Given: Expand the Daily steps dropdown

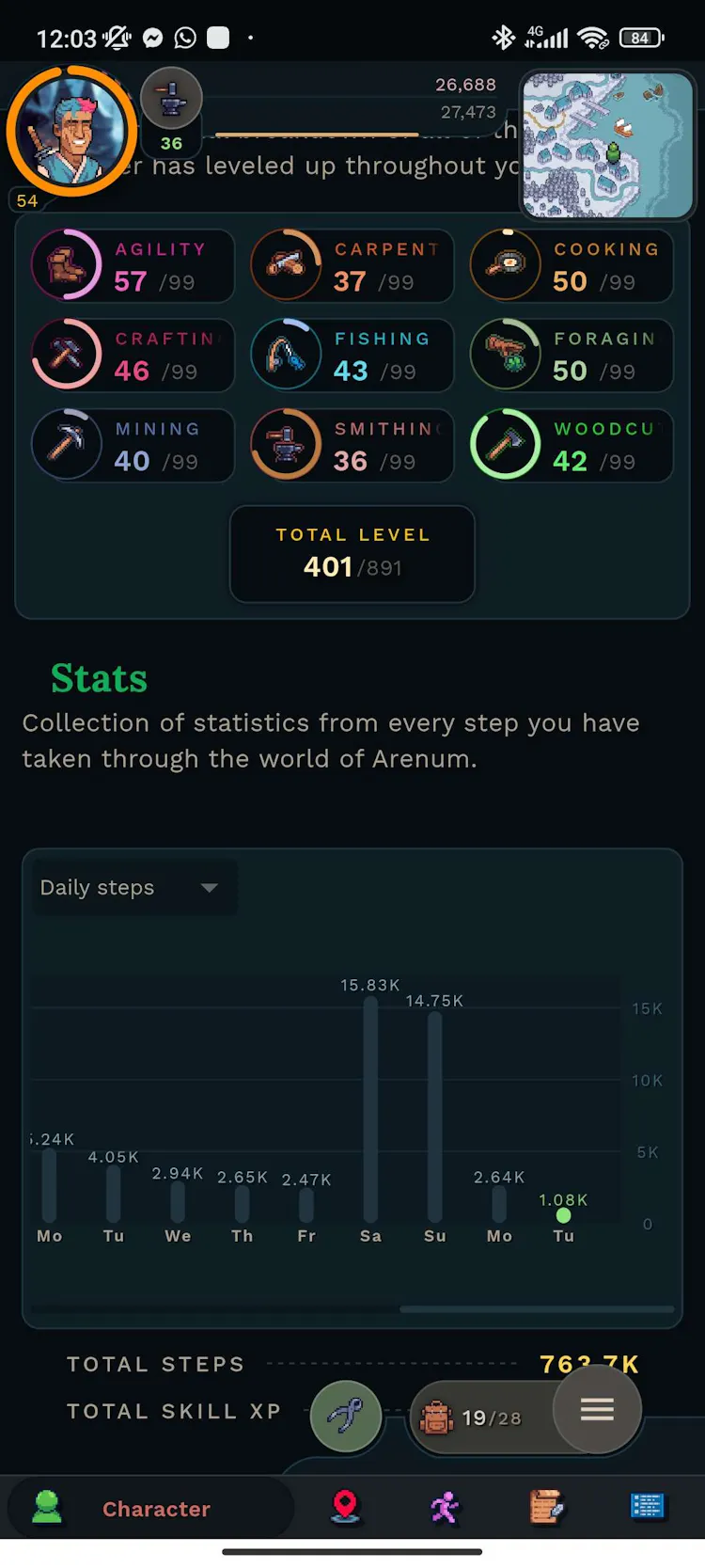Looking at the screenshot, I should (x=133, y=887).
